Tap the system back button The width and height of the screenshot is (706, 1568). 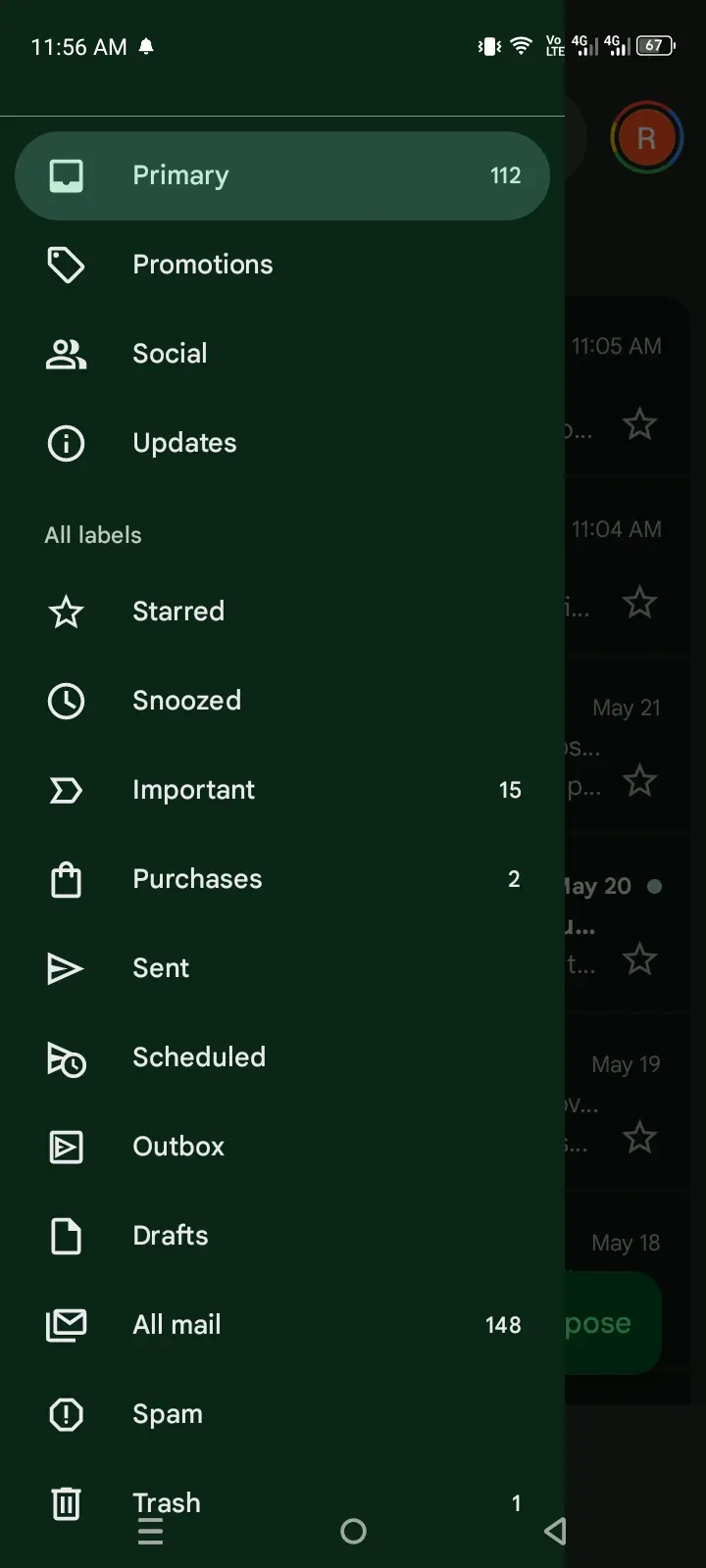click(555, 1532)
